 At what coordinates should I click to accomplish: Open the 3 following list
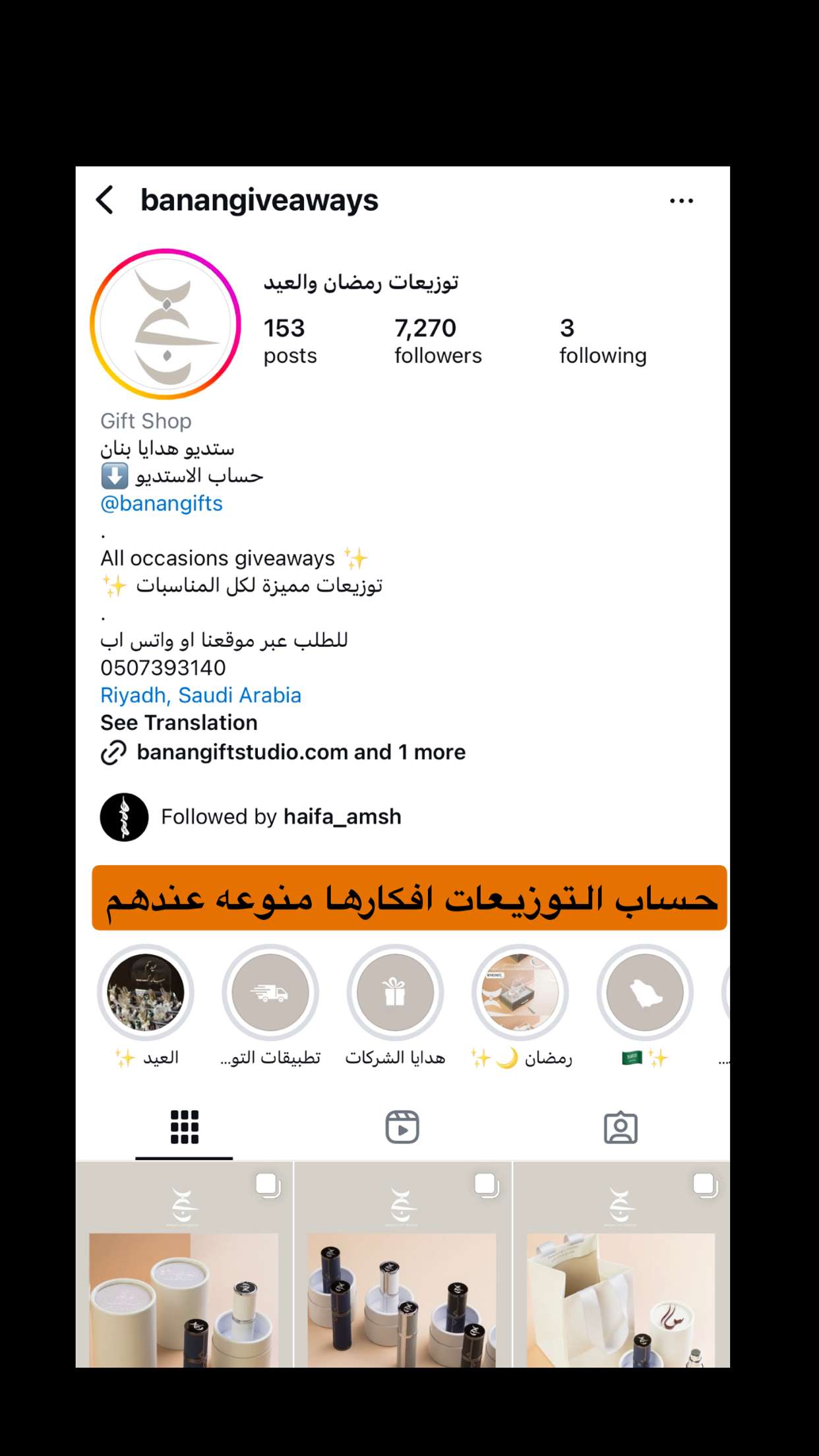[603, 341]
